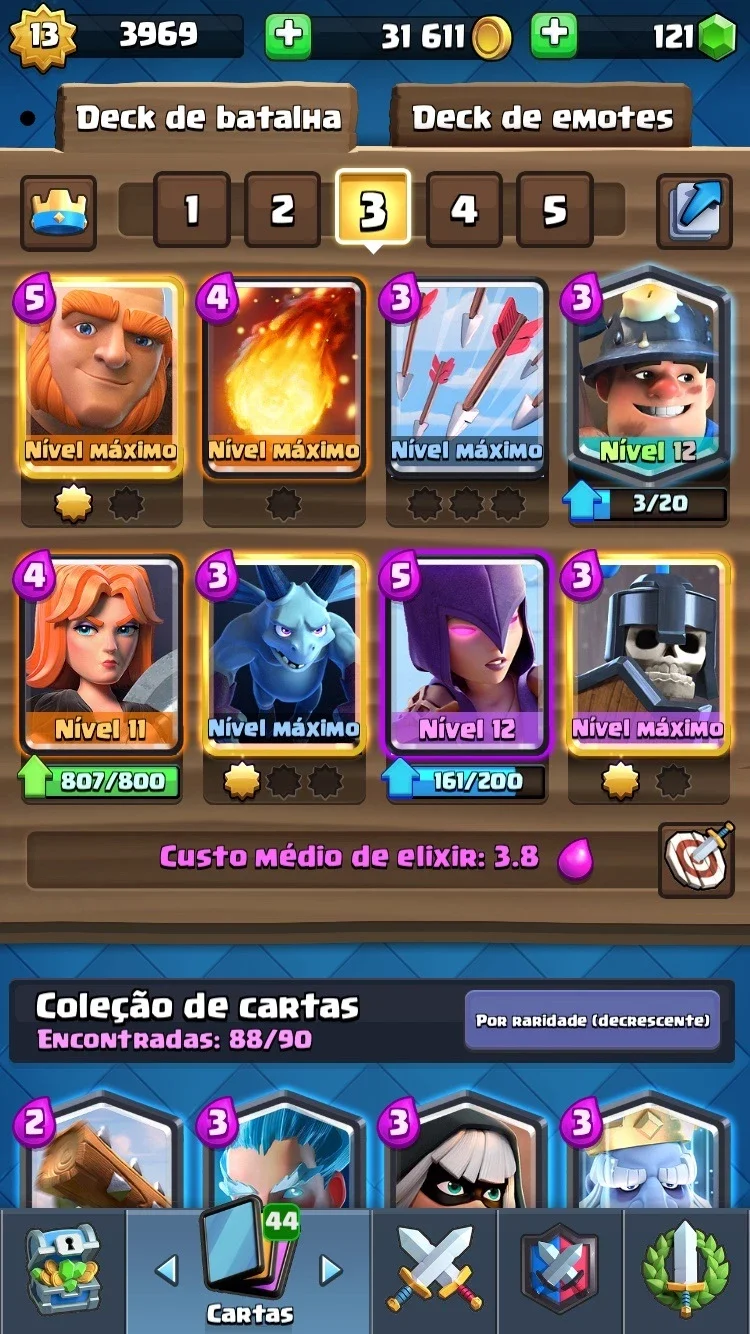Image resolution: width=750 pixels, height=1334 pixels.
Task: Open the Miner card Nível 12
Action: [648, 378]
